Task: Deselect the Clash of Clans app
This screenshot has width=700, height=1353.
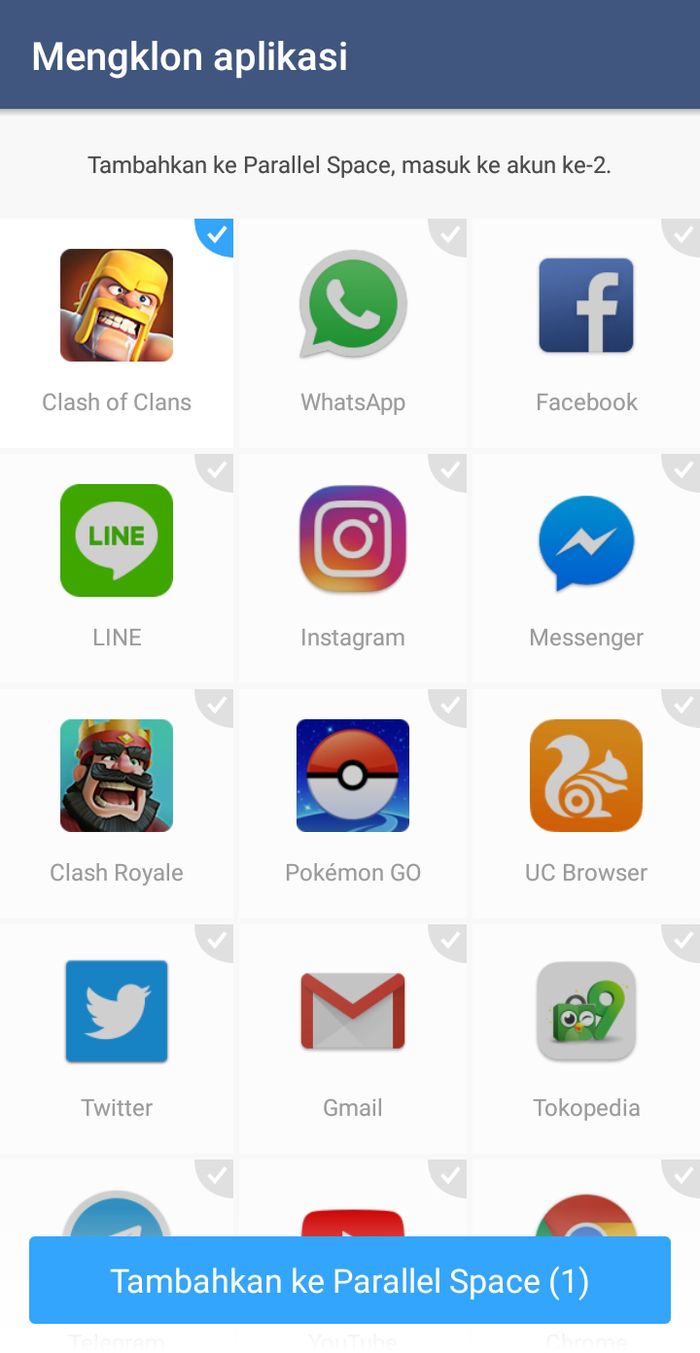Action: tap(116, 332)
